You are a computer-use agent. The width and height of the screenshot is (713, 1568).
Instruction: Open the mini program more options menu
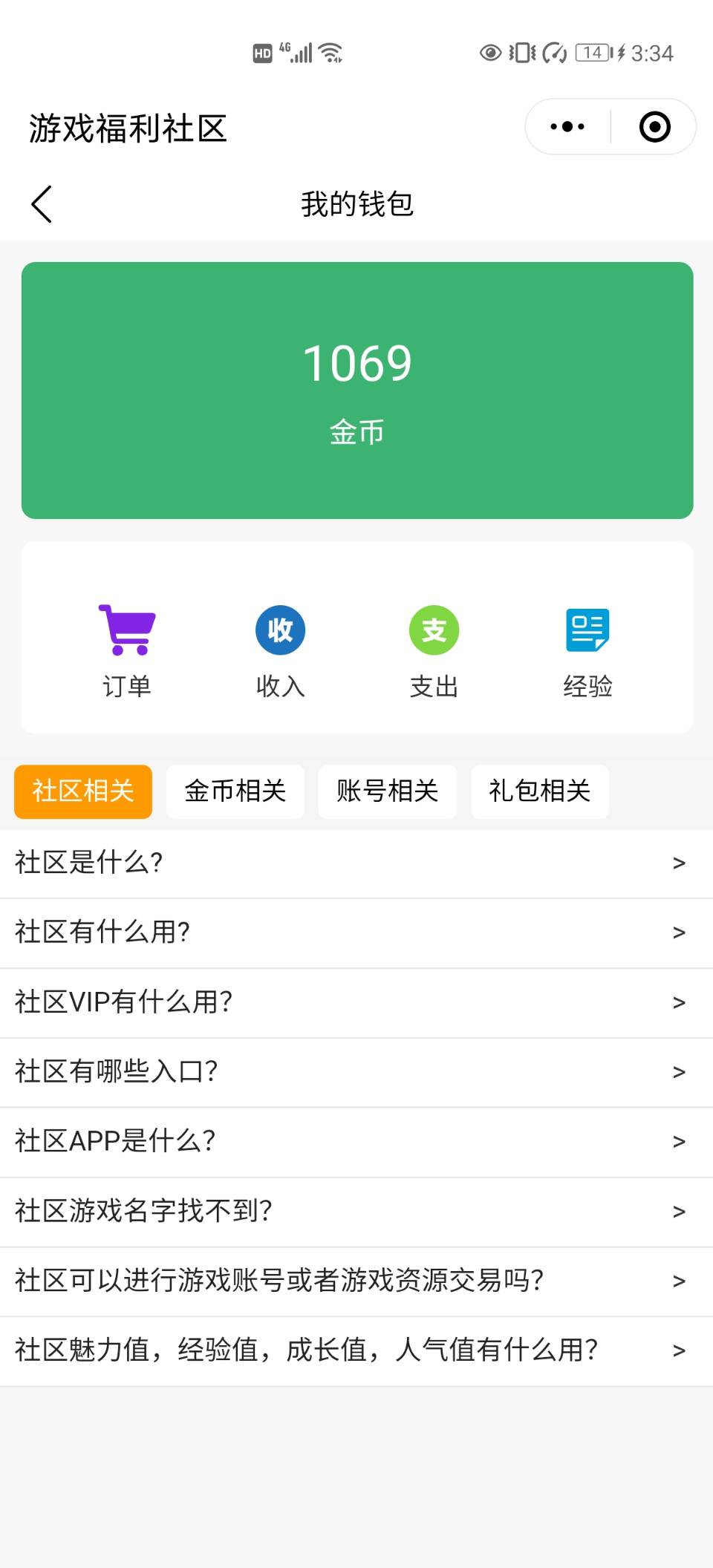tap(567, 127)
